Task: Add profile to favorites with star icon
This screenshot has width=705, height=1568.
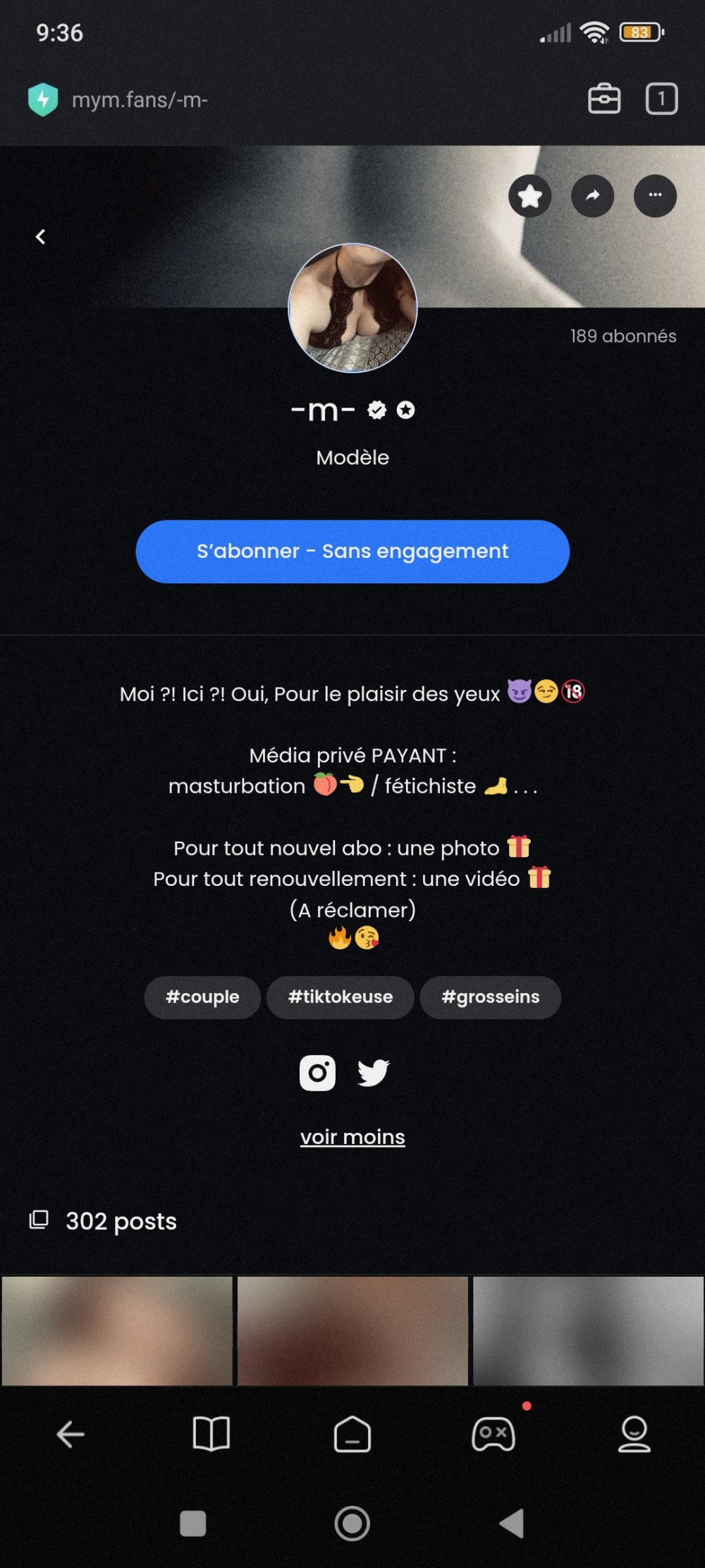Action: coord(529,196)
